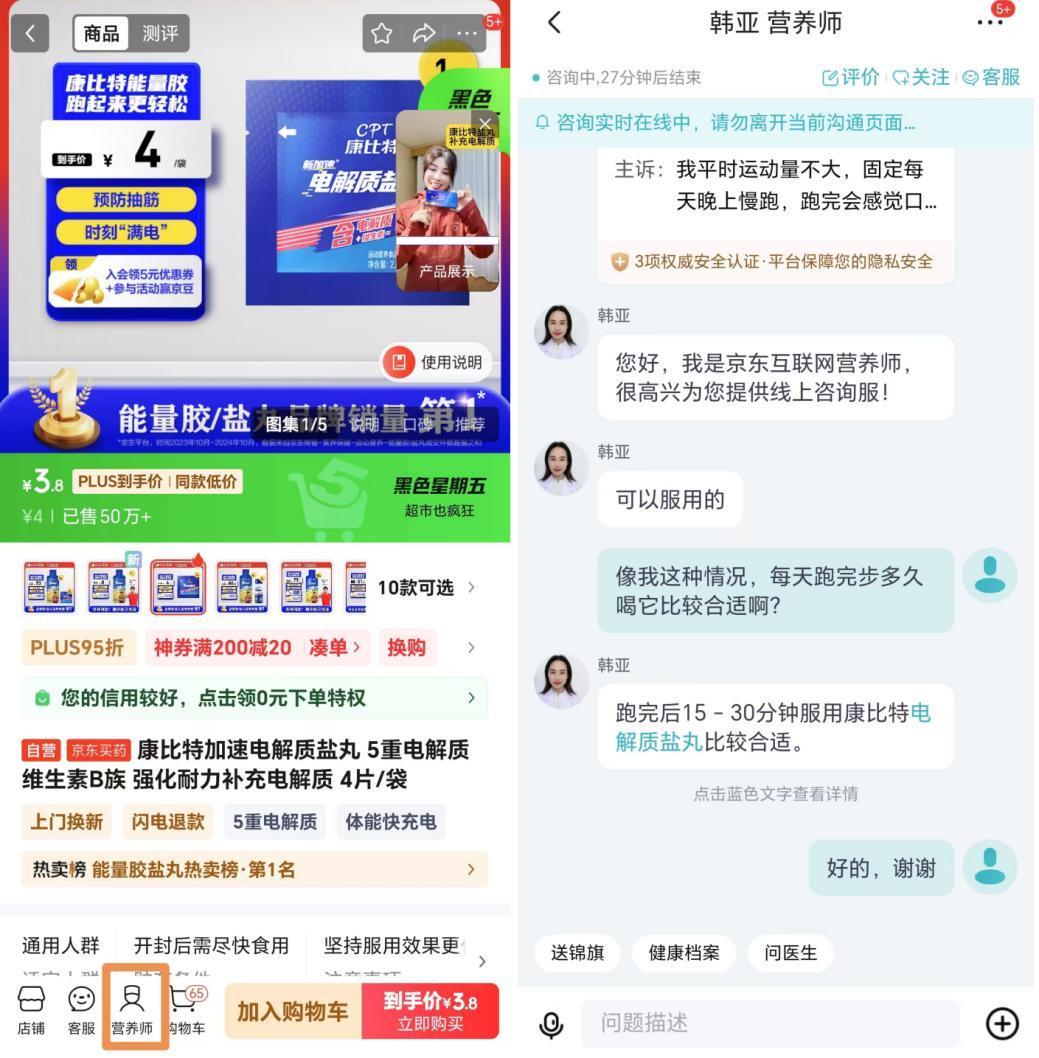Open 使用说明 instructions
This screenshot has width=1039, height=1058.
click(437, 362)
